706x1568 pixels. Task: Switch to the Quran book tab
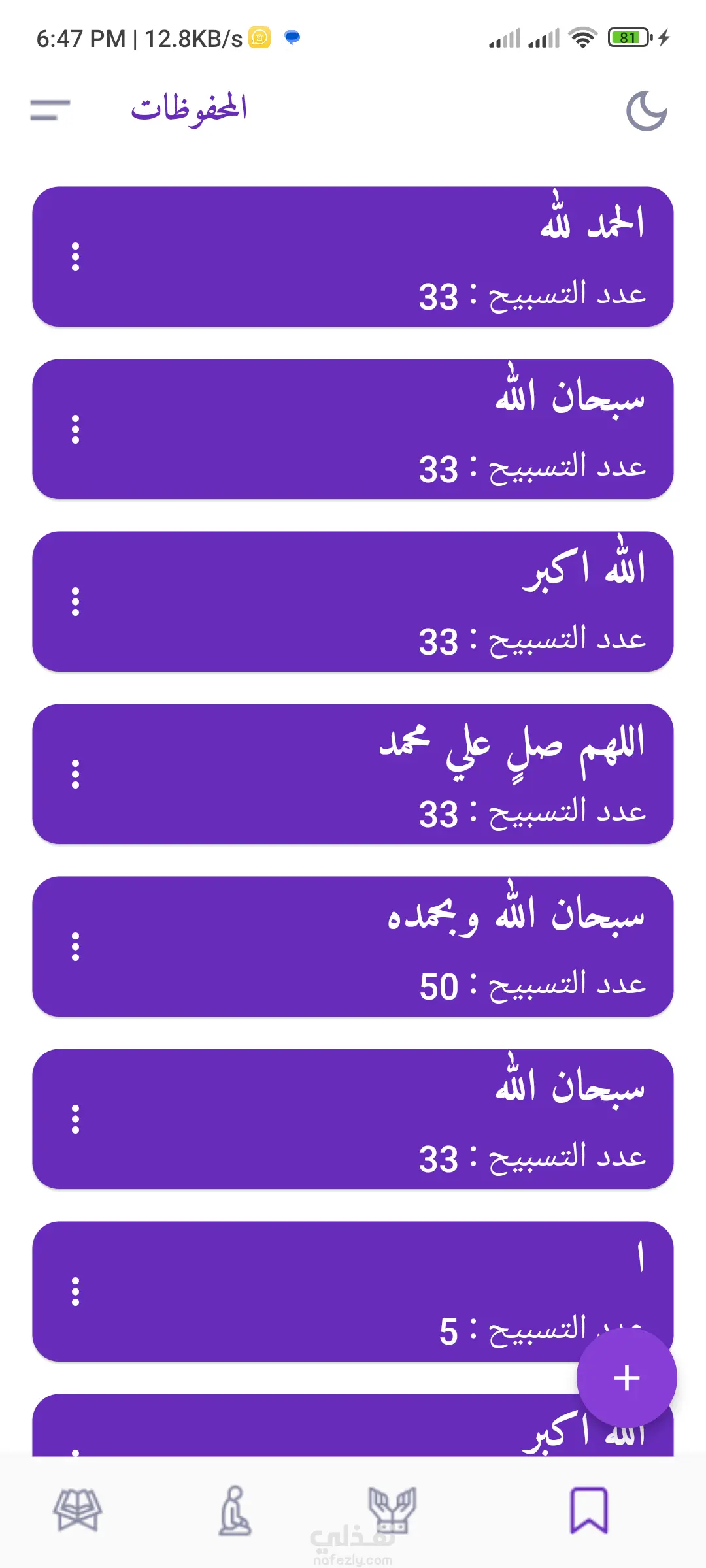(78, 1510)
